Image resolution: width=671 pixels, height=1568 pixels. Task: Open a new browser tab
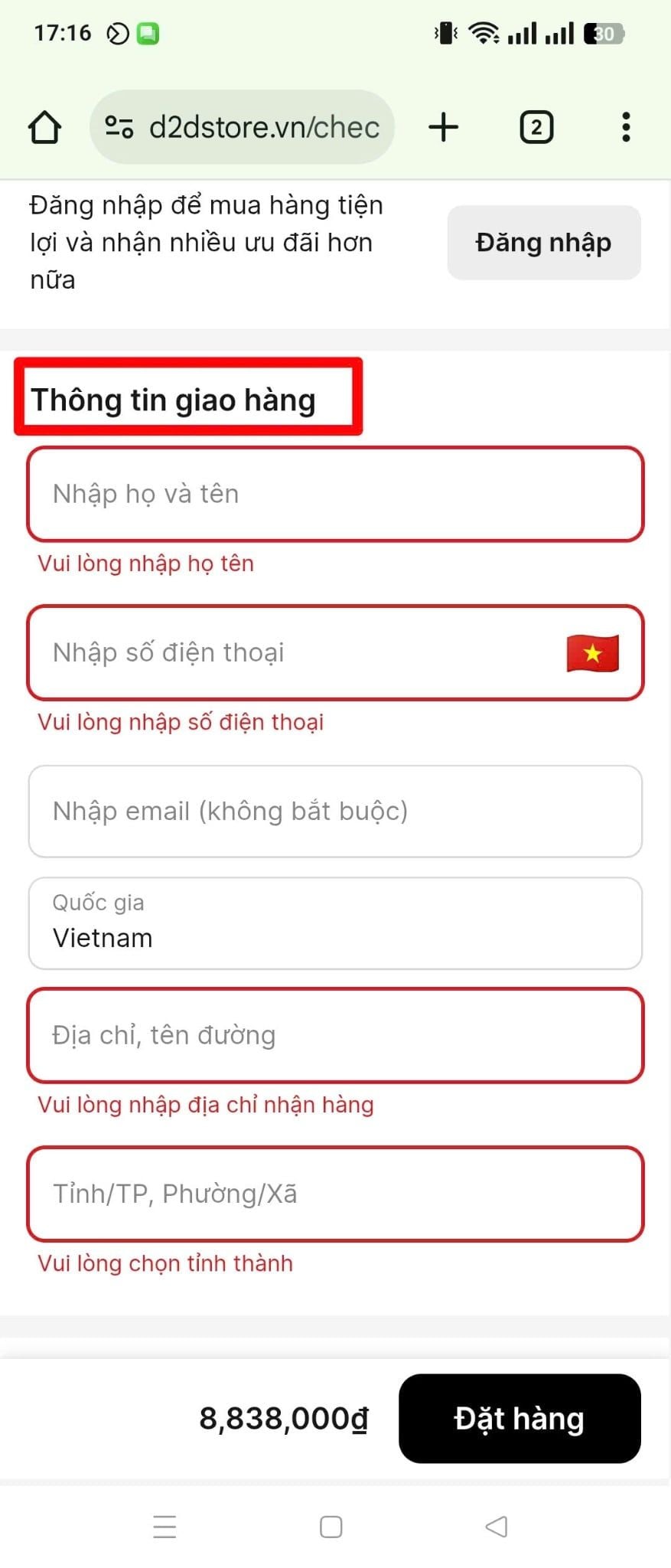pyautogui.click(x=443, y=127)
